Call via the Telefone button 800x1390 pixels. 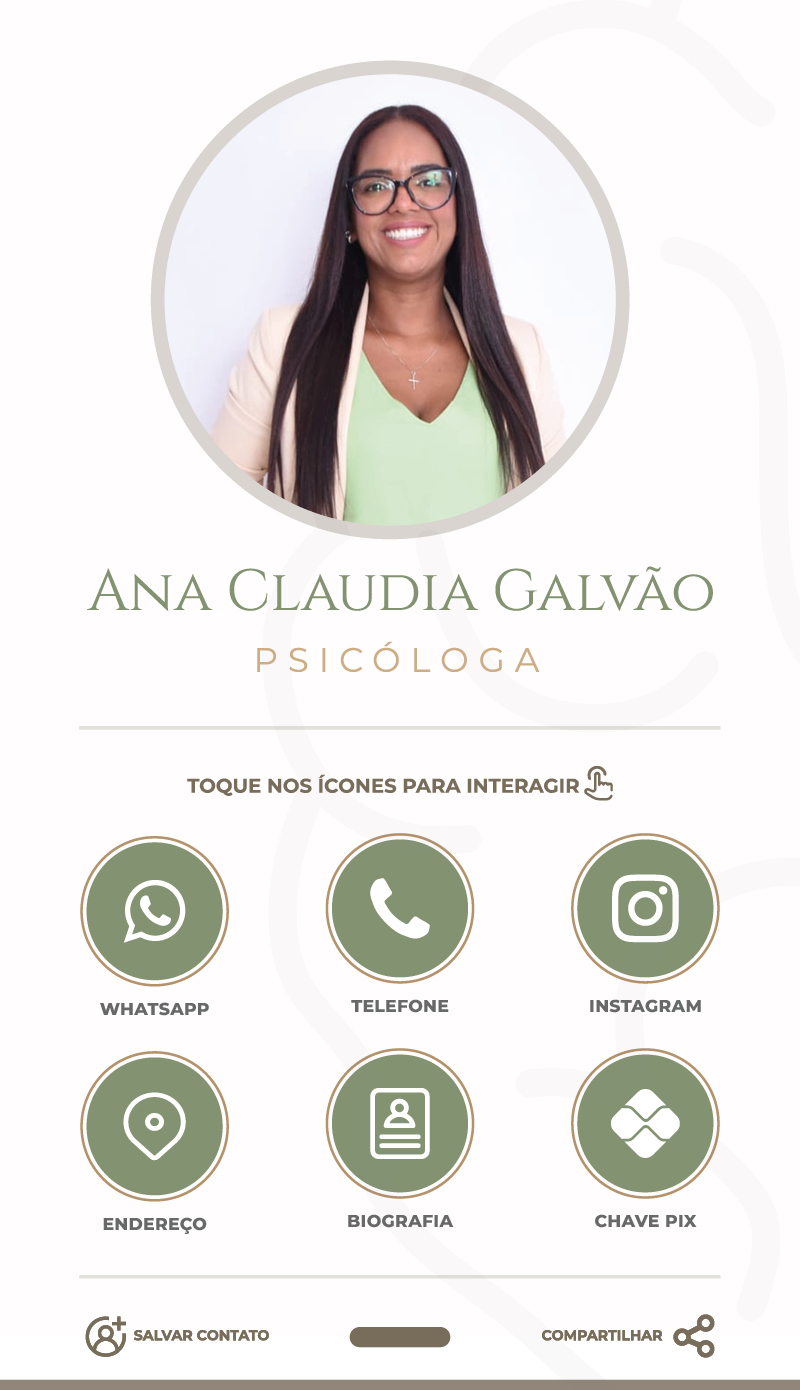(x=400, y=908)
